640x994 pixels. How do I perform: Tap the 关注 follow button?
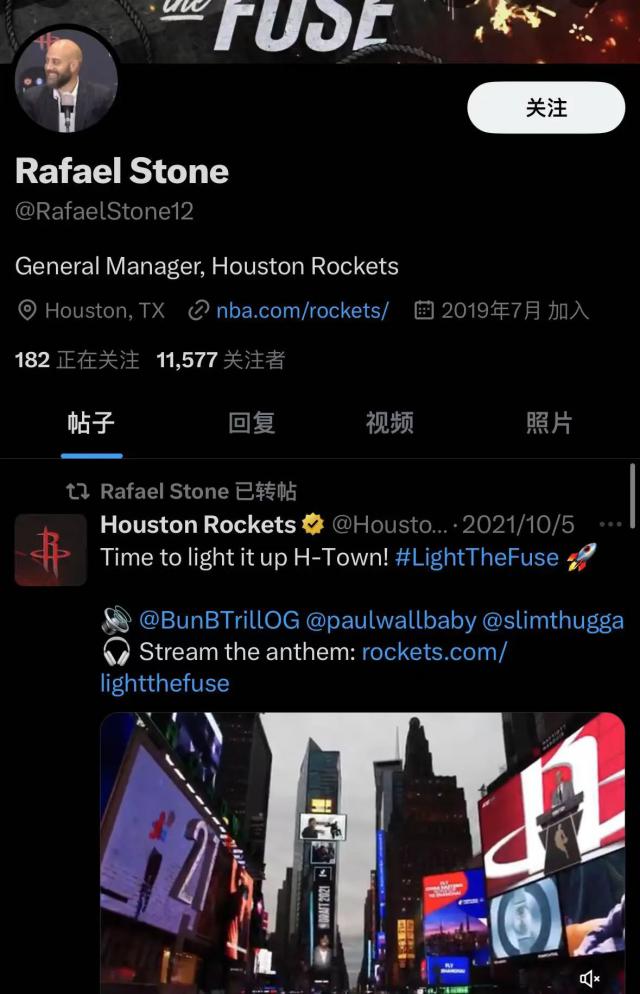coord(546,108)
